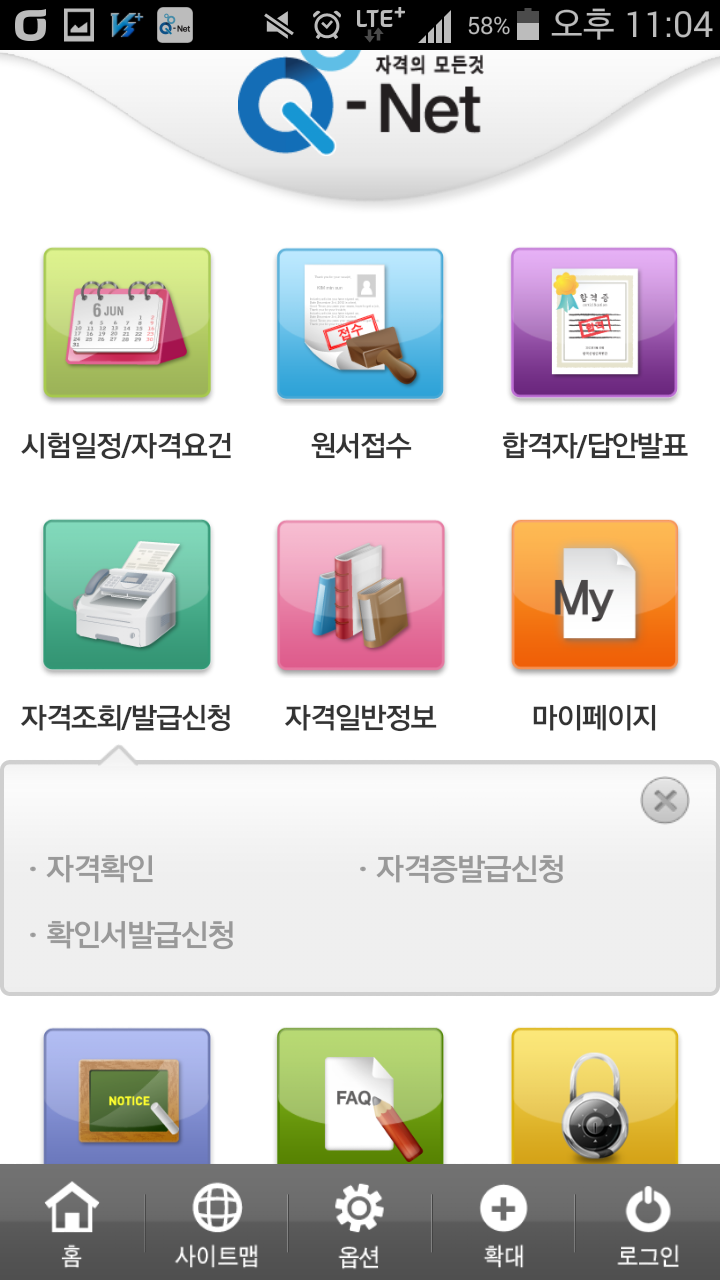Open the FAQ tile
The width and height of the screenshot is (720, 1280).
coord(360,1097)
